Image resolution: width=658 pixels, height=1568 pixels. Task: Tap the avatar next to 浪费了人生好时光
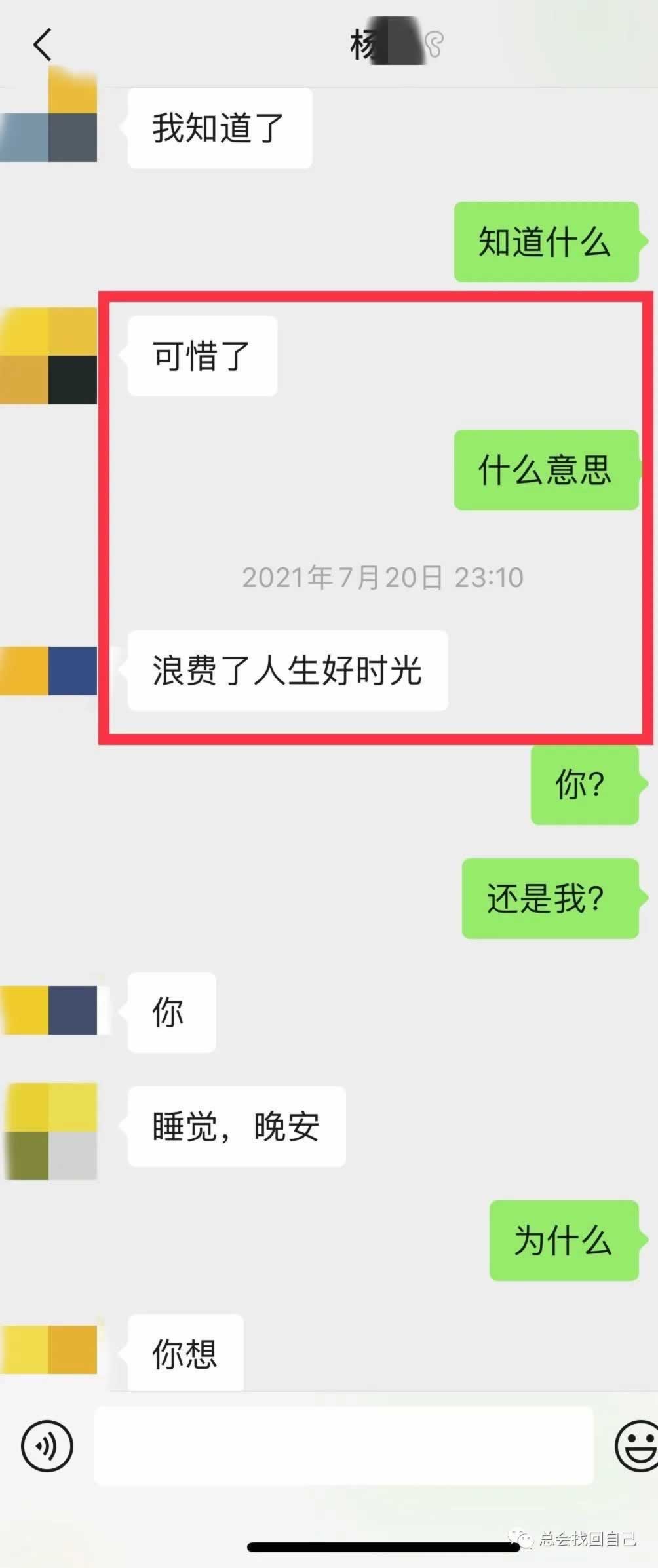click(x=49, y=670)
